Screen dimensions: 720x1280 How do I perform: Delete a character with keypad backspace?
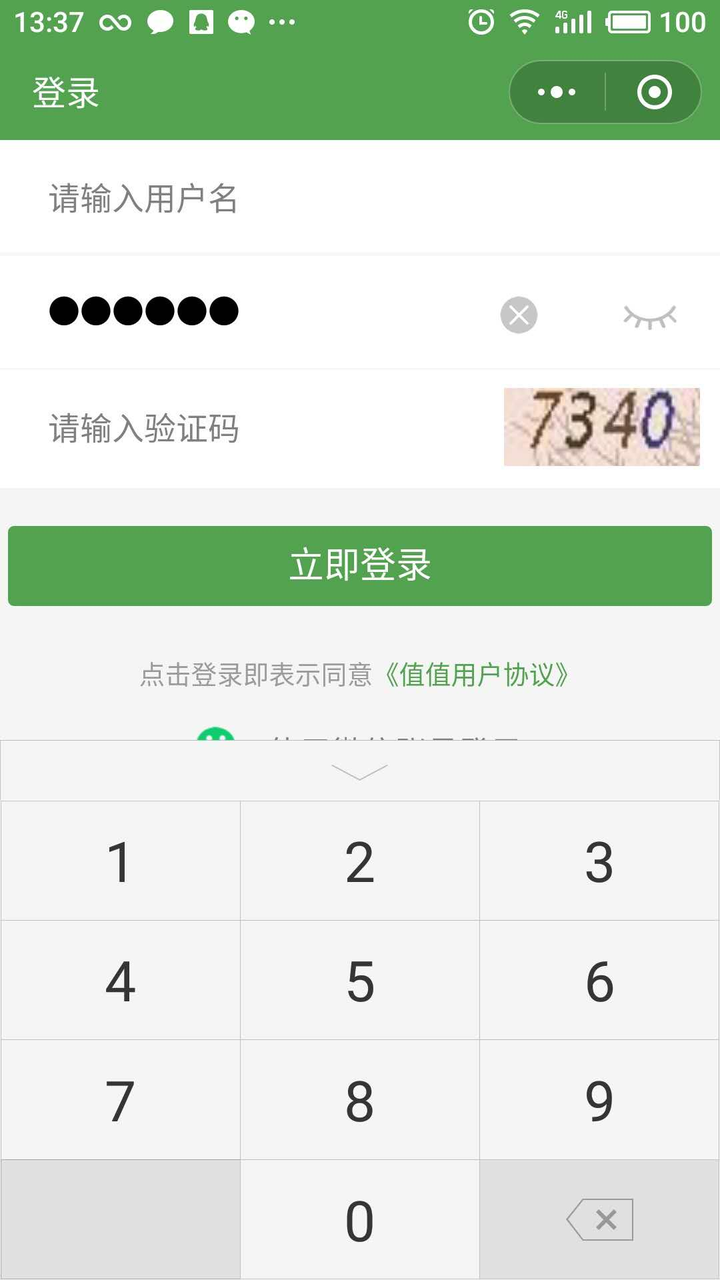(x=600, y=1220)
